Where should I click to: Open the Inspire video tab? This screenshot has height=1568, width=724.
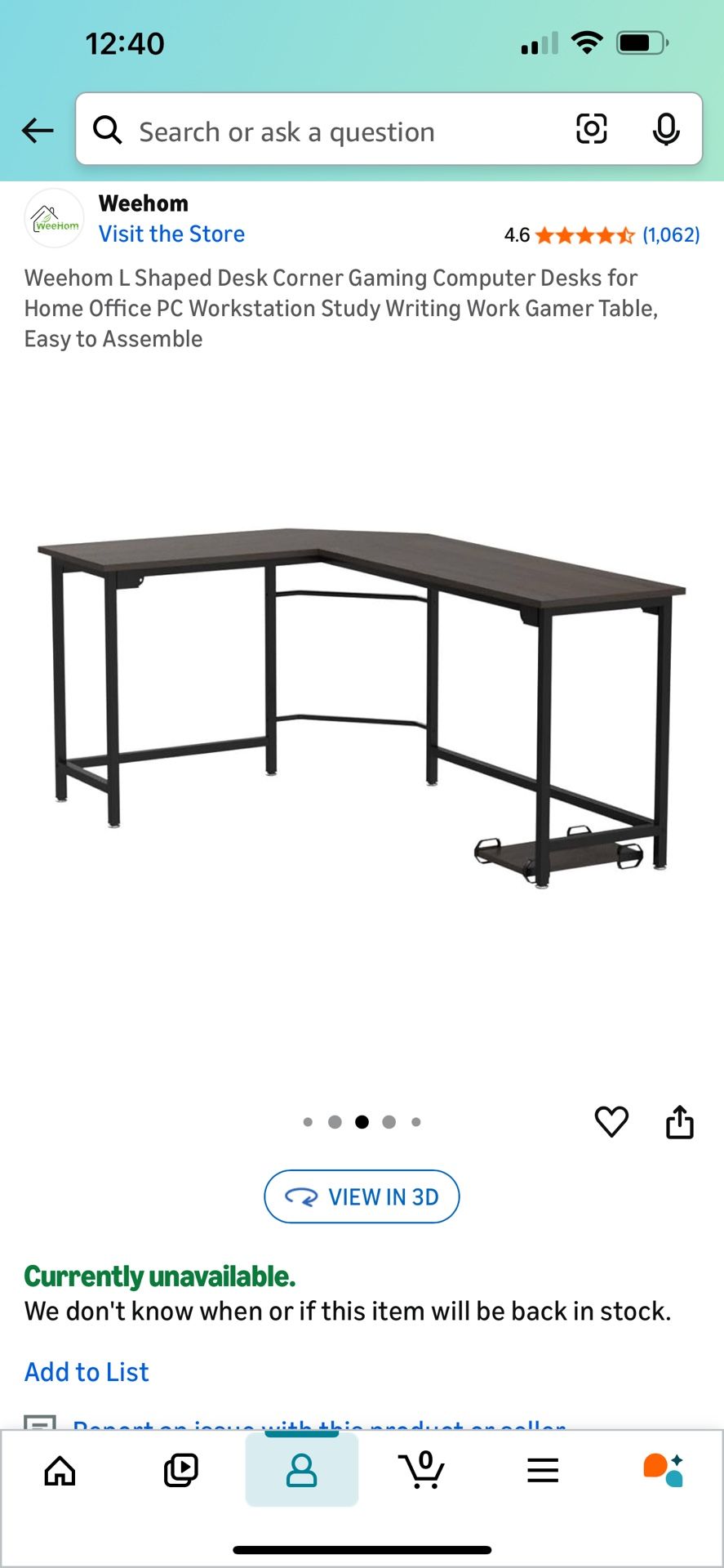pos(180,1471)
